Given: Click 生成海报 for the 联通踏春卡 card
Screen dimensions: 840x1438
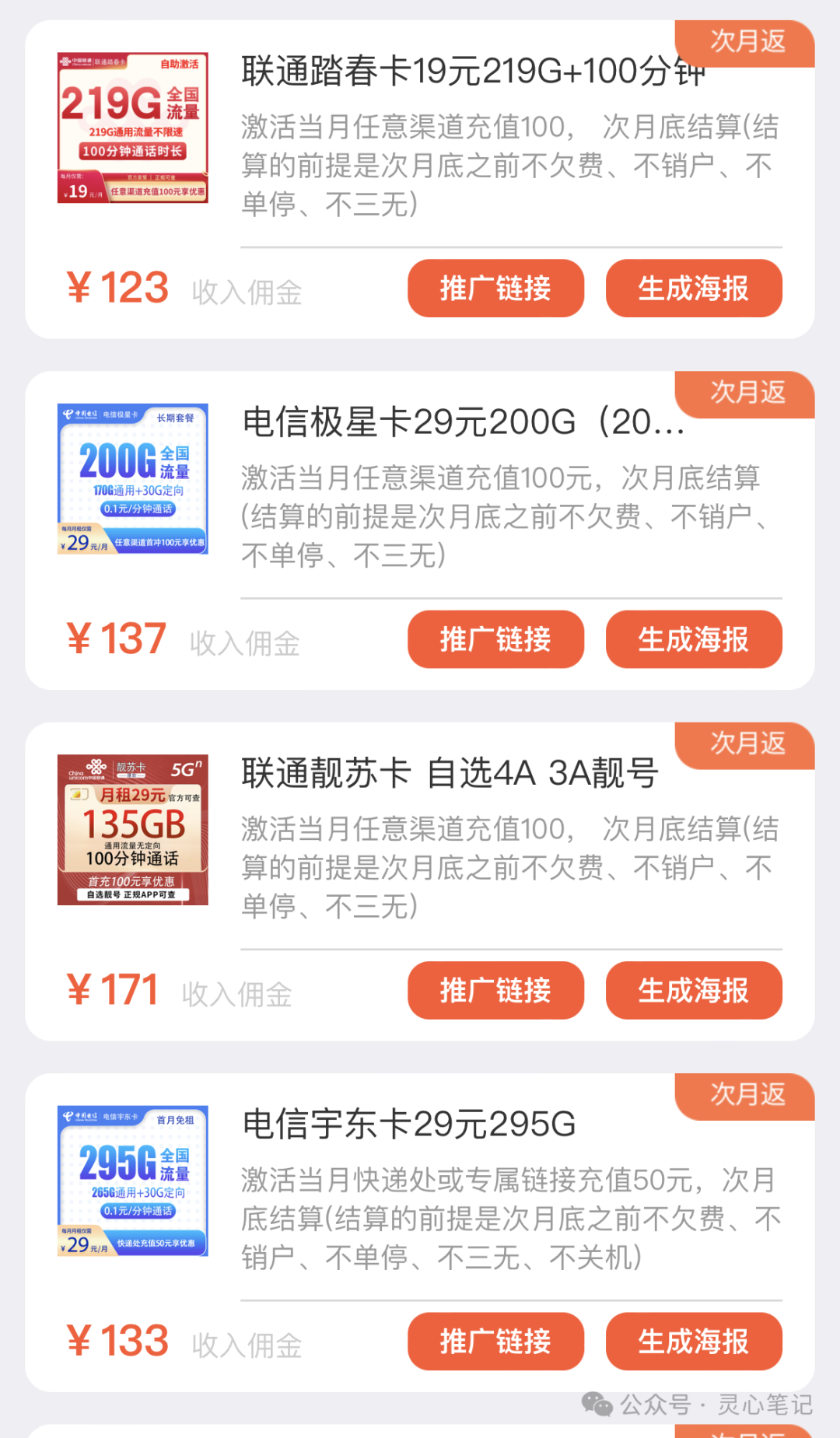Looking at the screenshot, I should (x=694, y=289).
